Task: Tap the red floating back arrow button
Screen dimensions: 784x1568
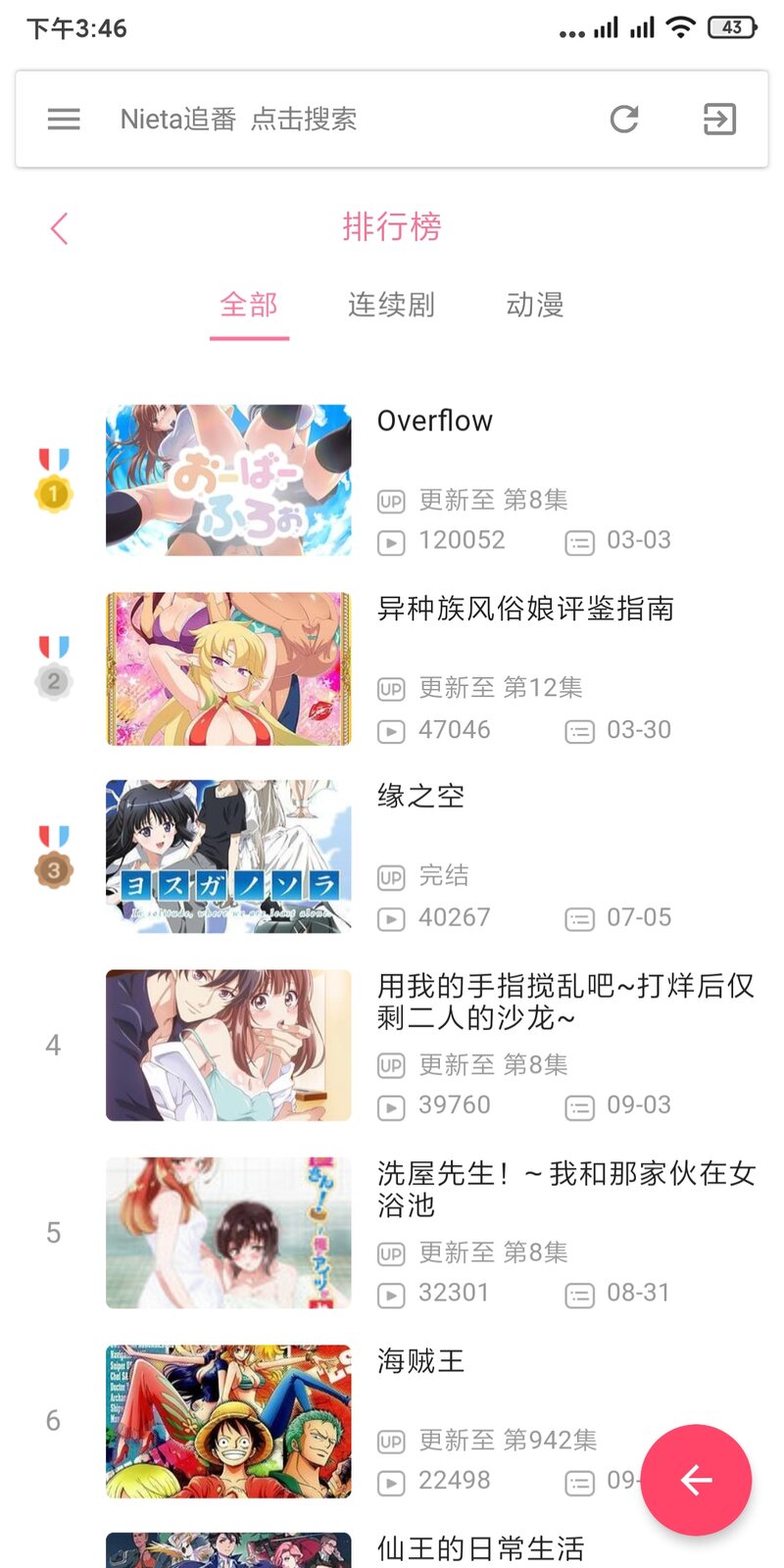Action: [x=697, y=1479]
